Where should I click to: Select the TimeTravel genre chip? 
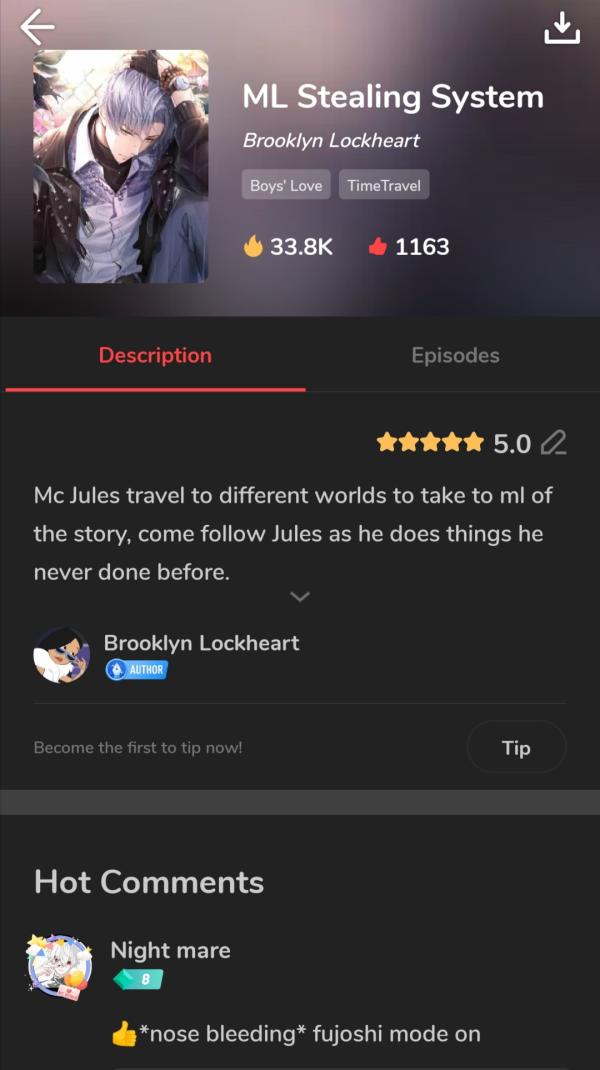pyautogui.click(x=384, y=185)
